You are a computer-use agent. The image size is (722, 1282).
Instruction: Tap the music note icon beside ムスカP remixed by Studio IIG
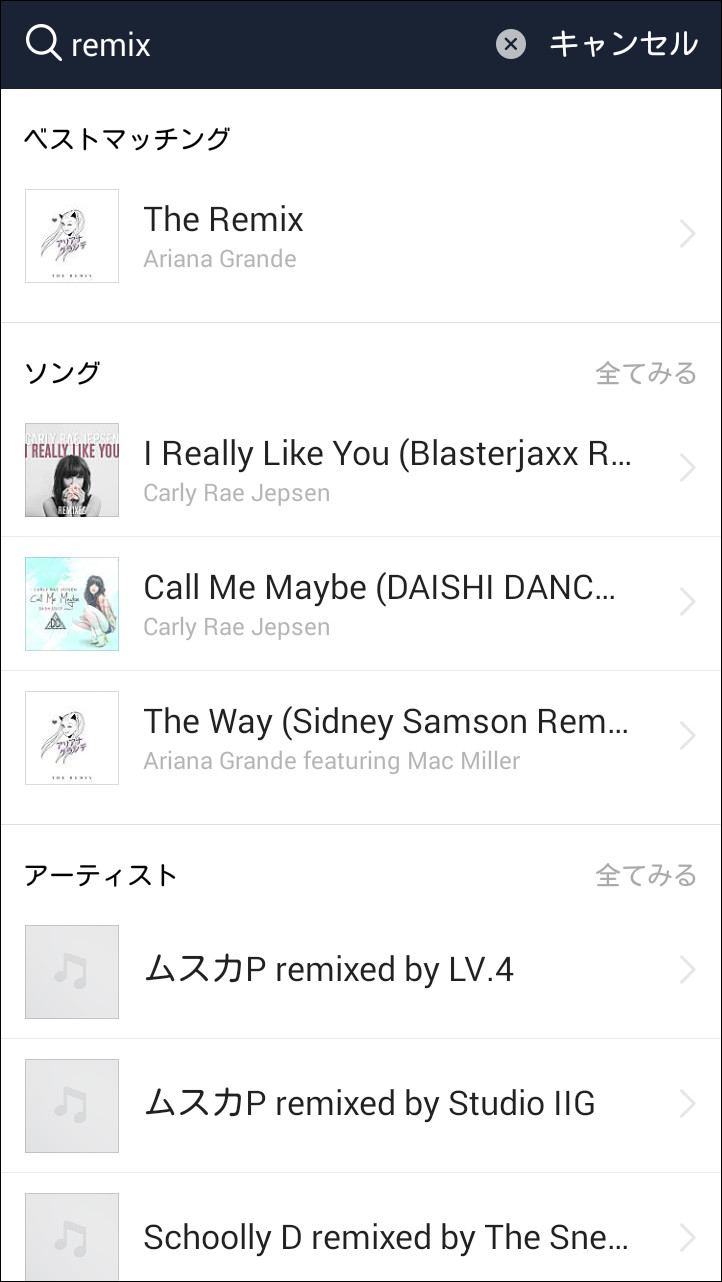[x=71, y=1105]
